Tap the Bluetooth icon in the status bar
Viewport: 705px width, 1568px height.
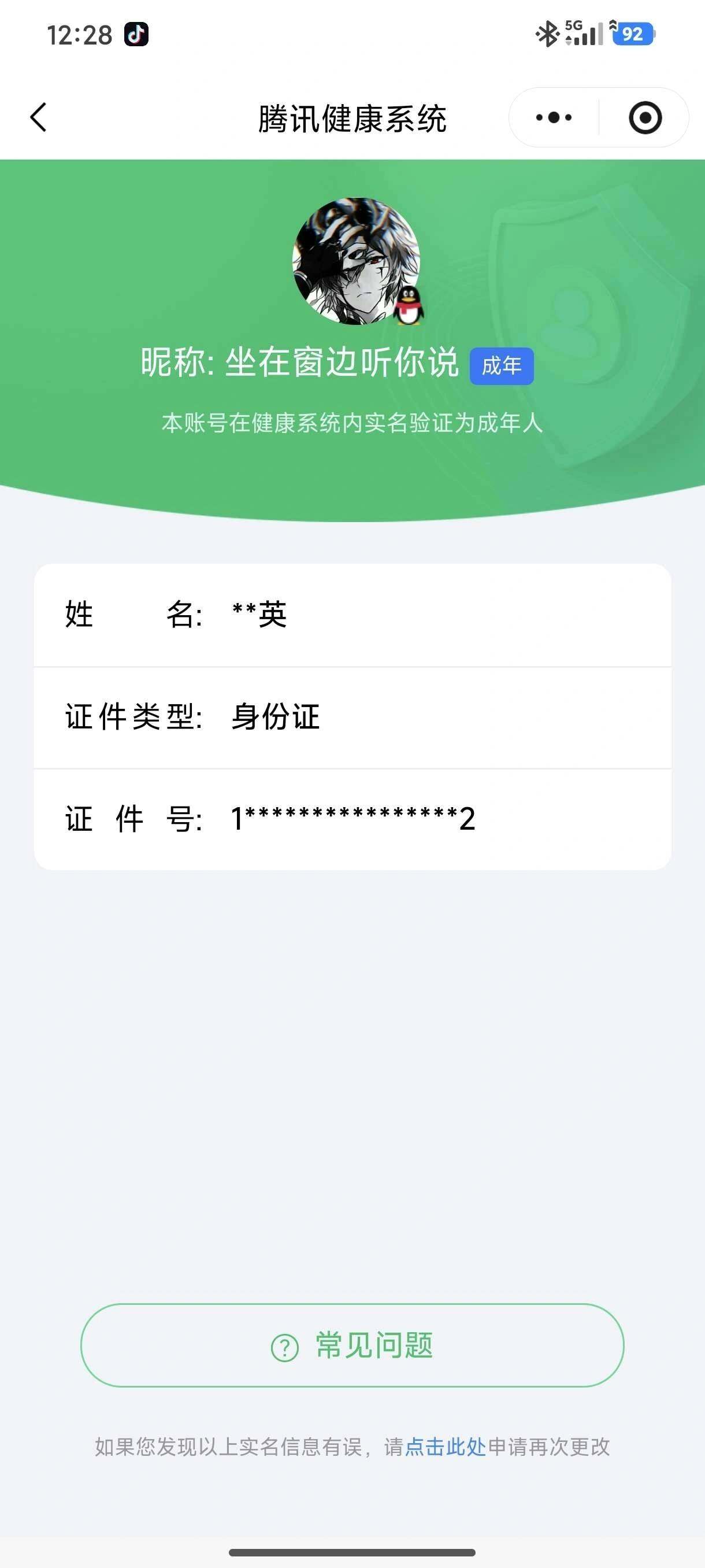547,34
